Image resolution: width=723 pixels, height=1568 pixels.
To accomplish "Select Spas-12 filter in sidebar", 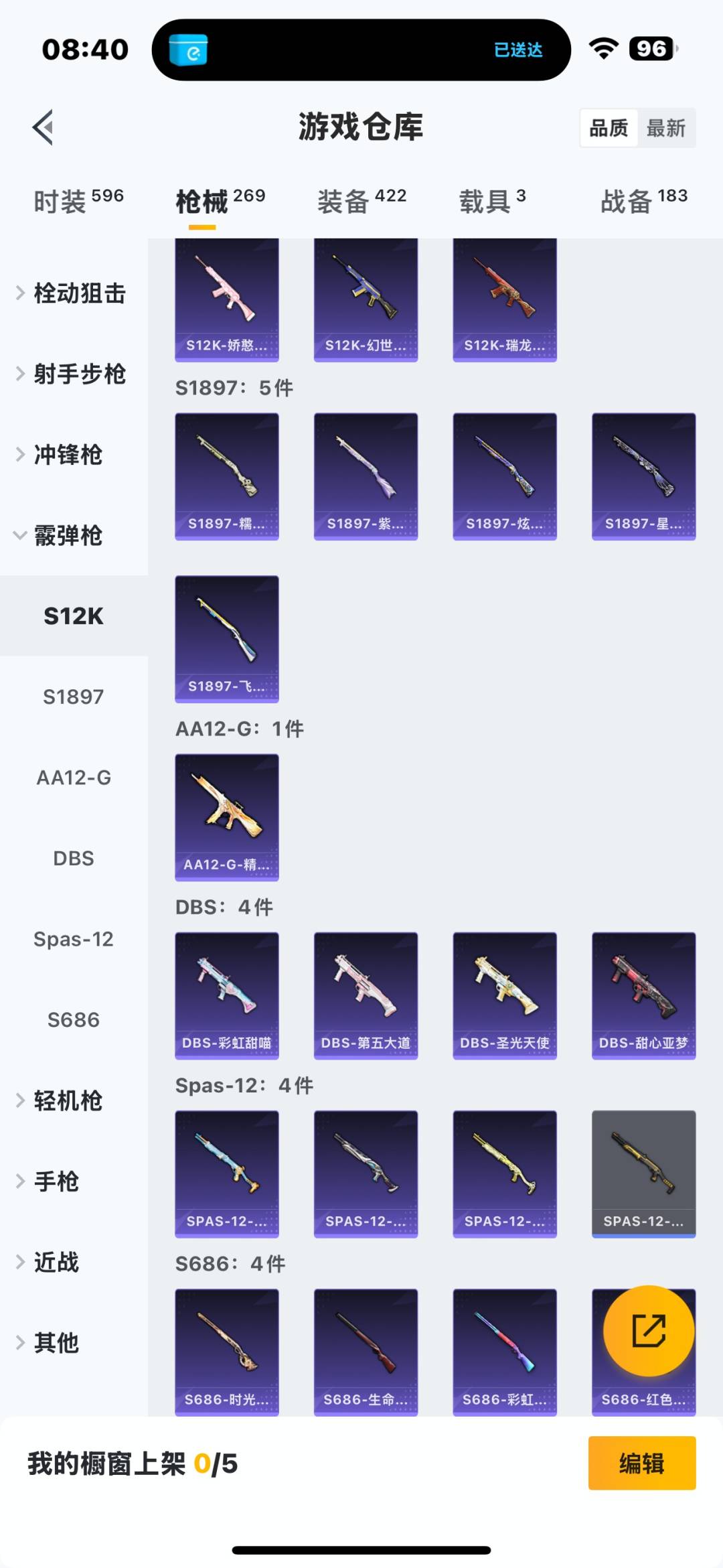I will click(x=74, y=939).
